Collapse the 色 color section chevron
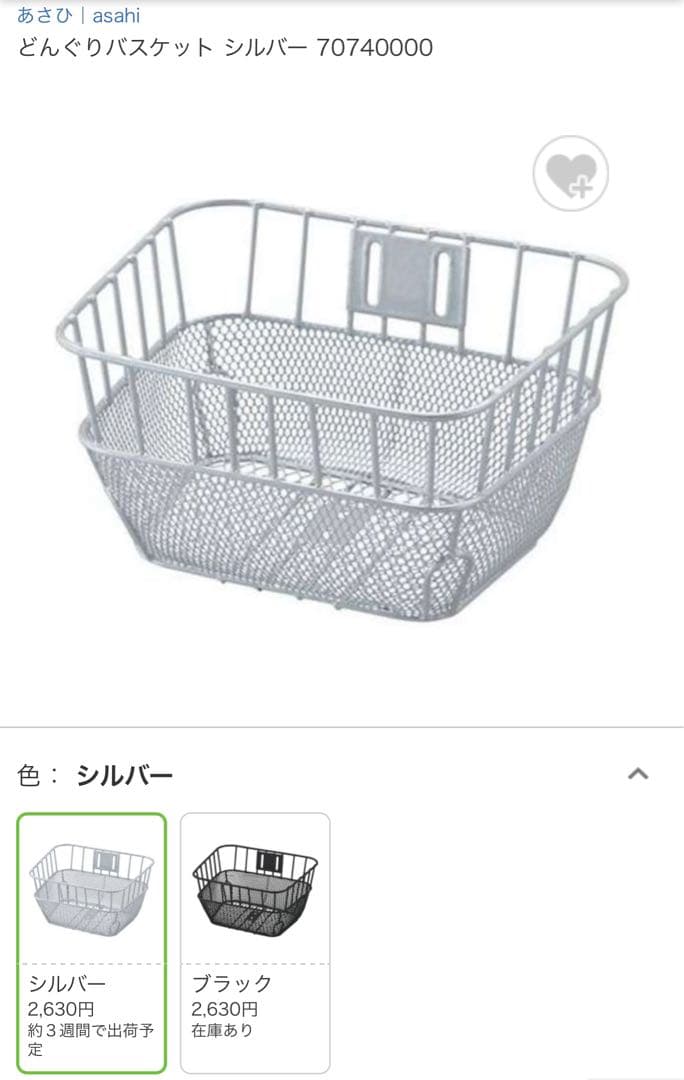Screen dimensions: 684x1080 [x=638, y=774]
